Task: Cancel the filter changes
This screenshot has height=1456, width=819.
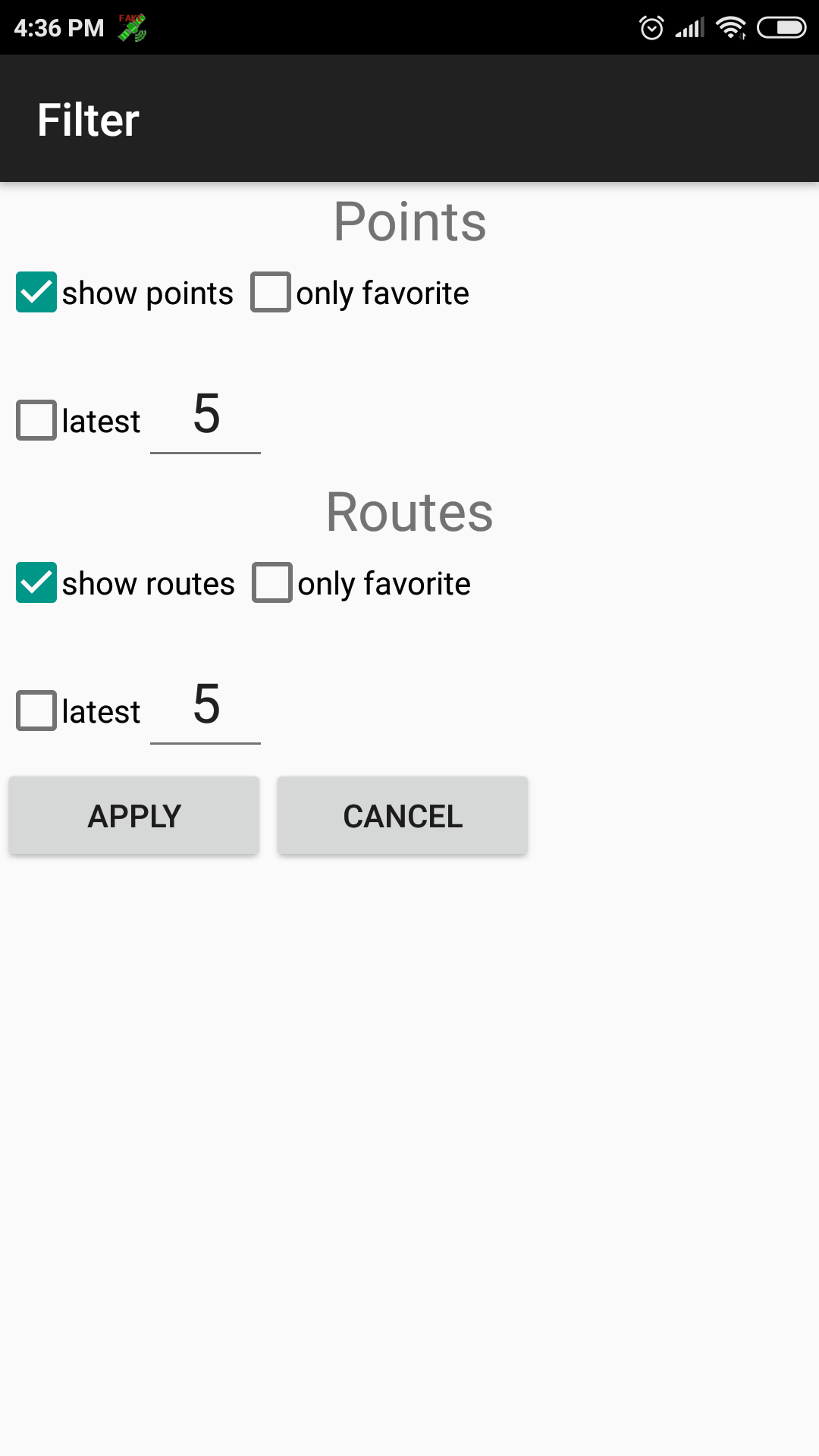Action: coord(403,816)
